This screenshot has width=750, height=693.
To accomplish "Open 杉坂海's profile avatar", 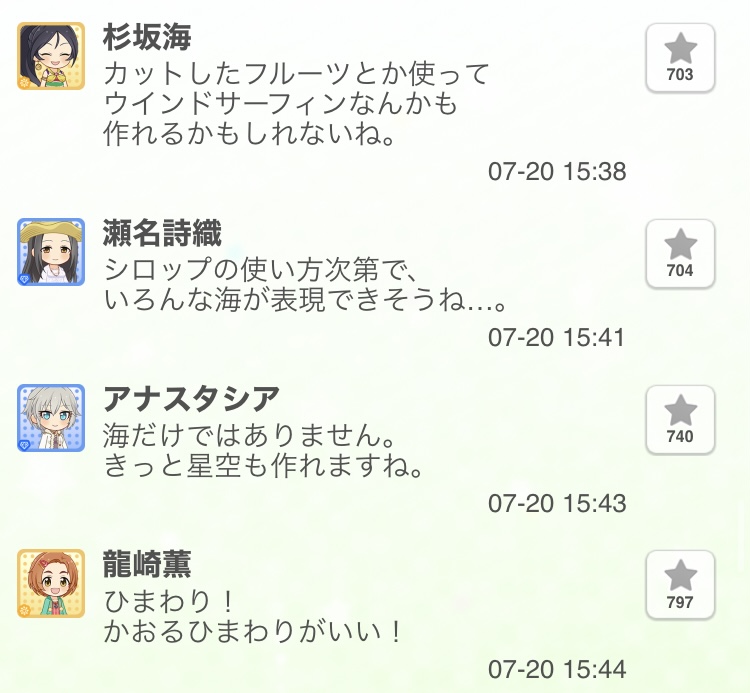I will tap(51, 56).
